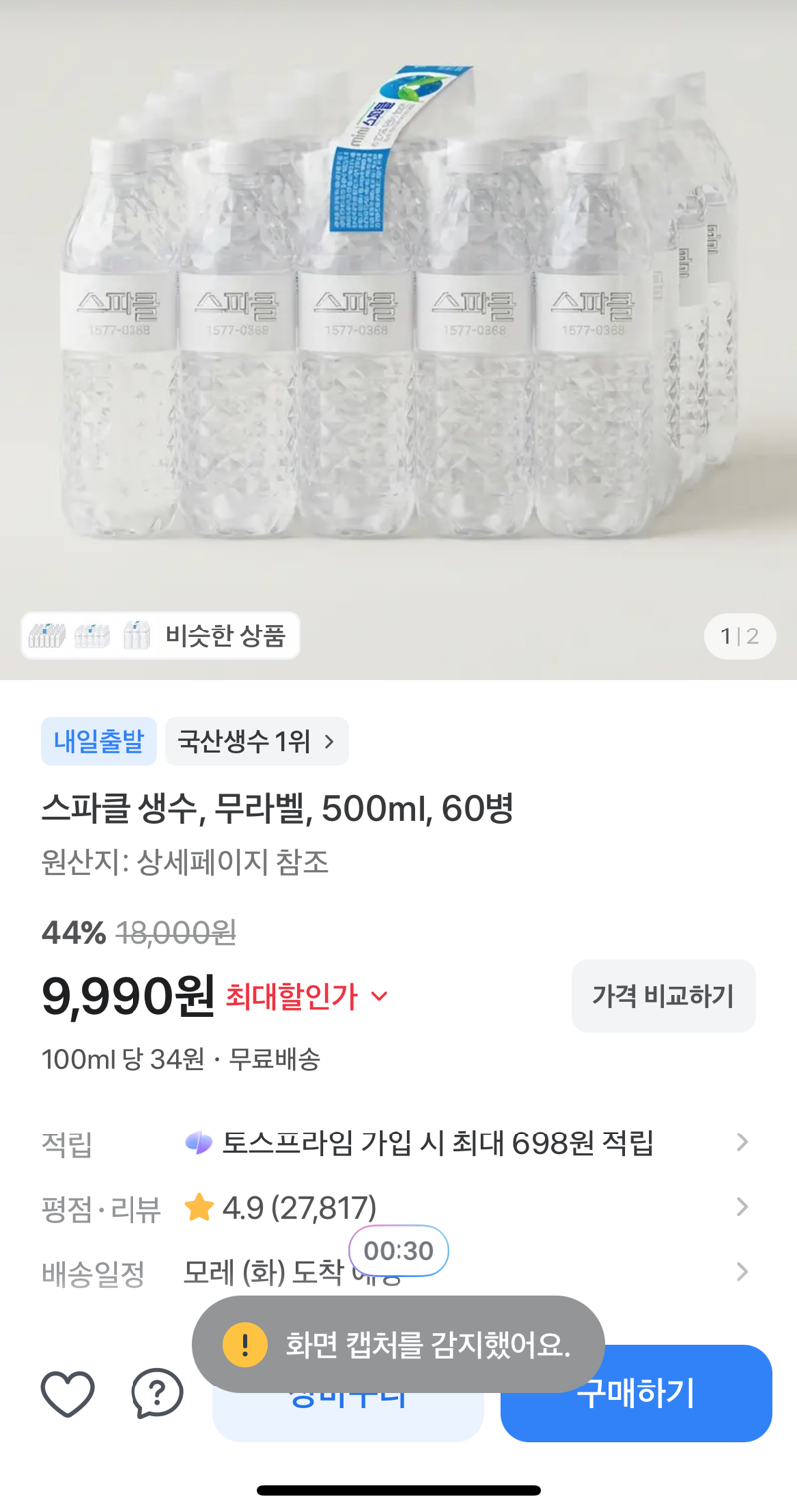Expand the 최대할인가 discount details
Screen dimensions: 797x1512
click(307, 996)
